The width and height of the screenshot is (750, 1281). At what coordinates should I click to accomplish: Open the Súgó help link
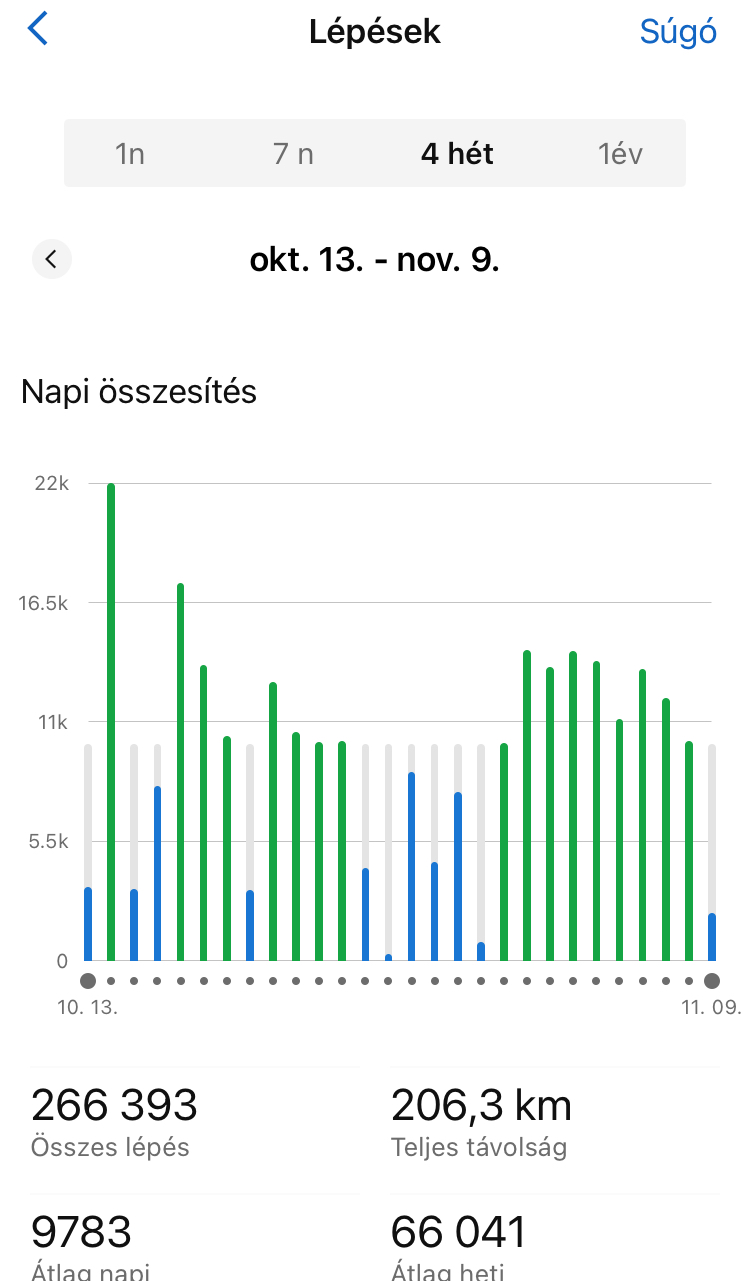coord(678,31)
